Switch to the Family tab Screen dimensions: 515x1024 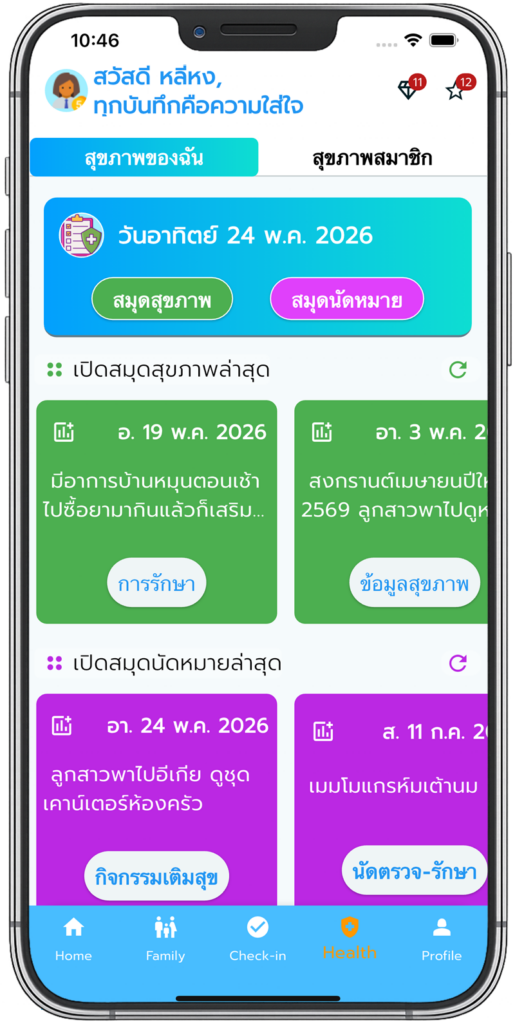165,939
